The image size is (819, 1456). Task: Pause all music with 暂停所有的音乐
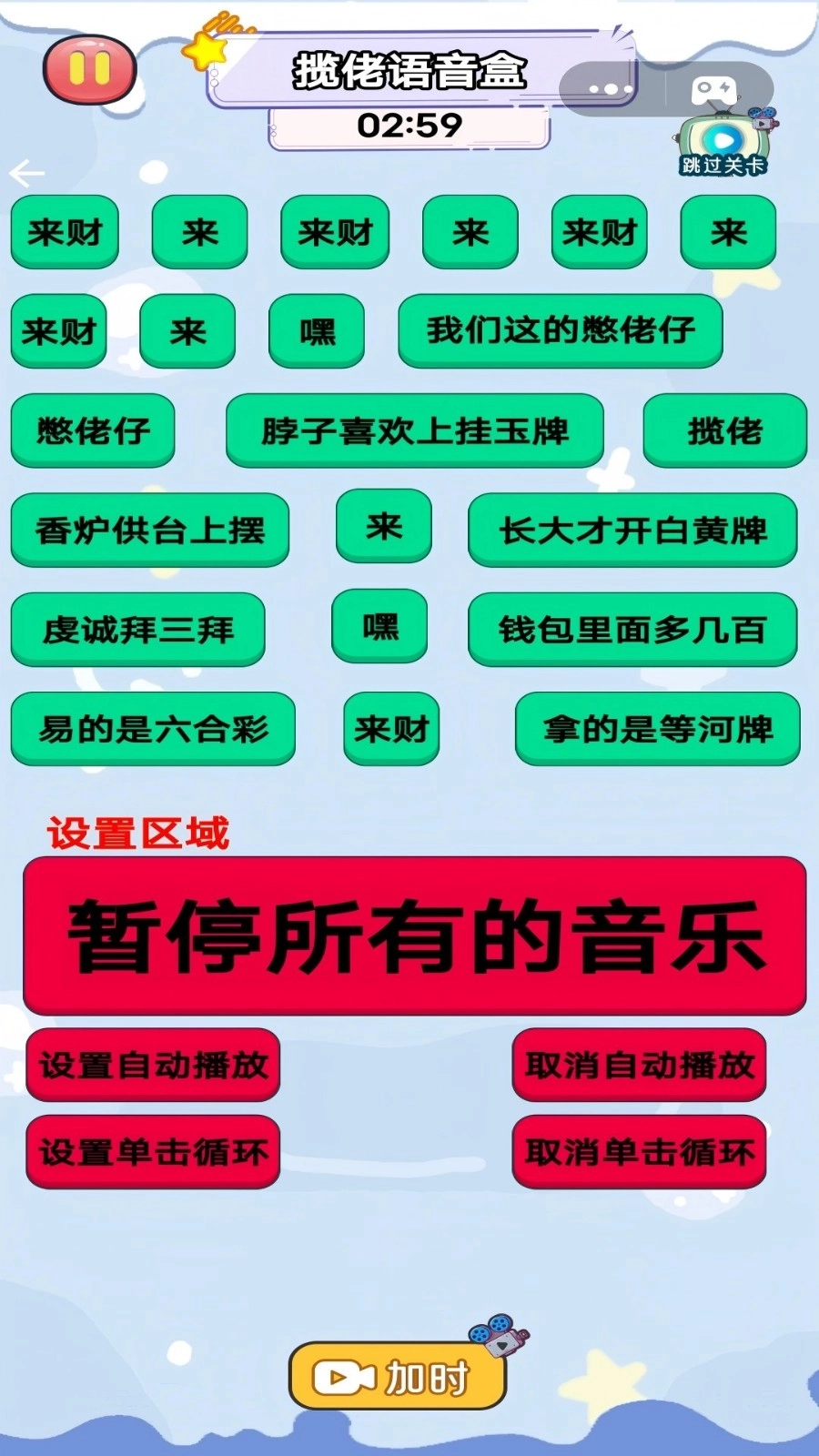(x=414, y=935)
